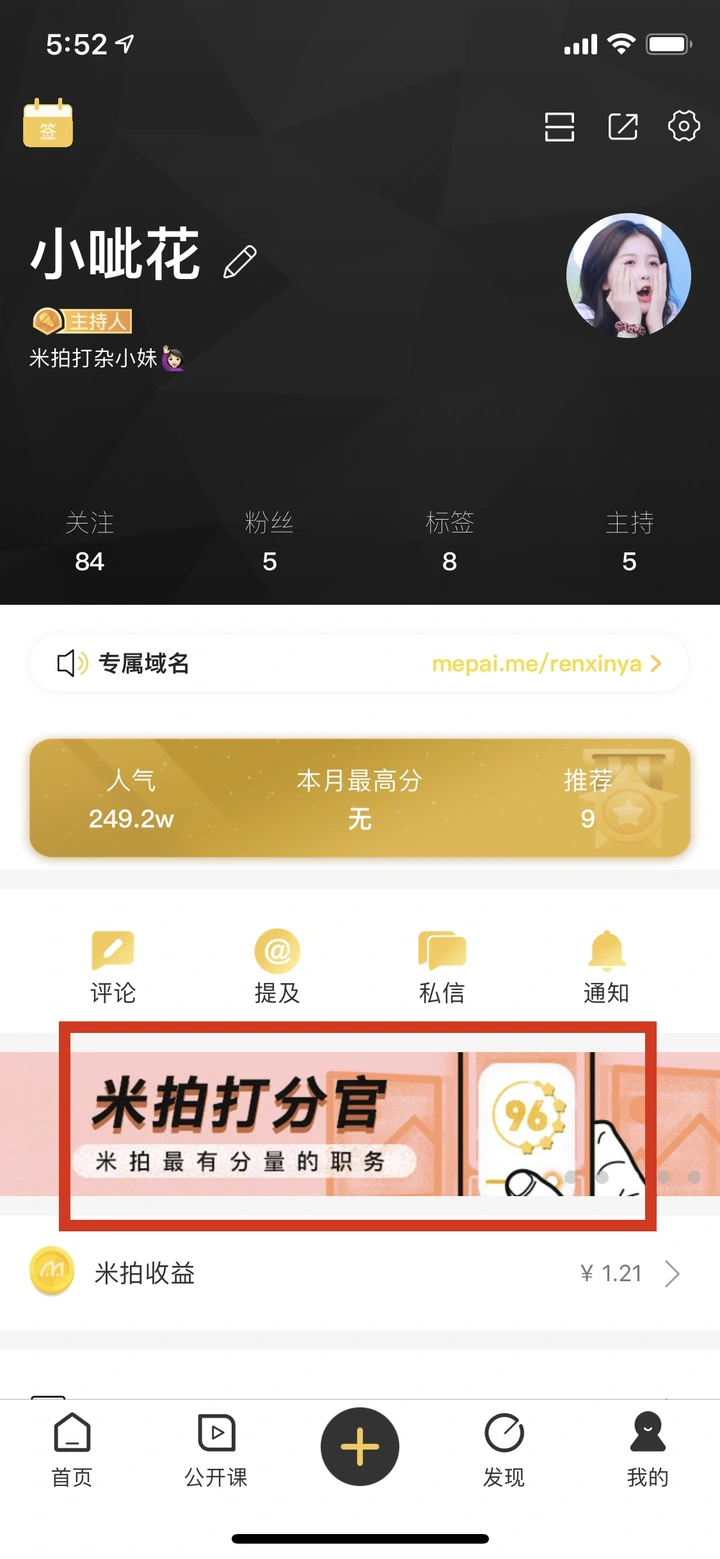This screenshot has width=720, height=1559.
Task: Open the scan icon
Action: pyautogui.click(x=559, y=127)
